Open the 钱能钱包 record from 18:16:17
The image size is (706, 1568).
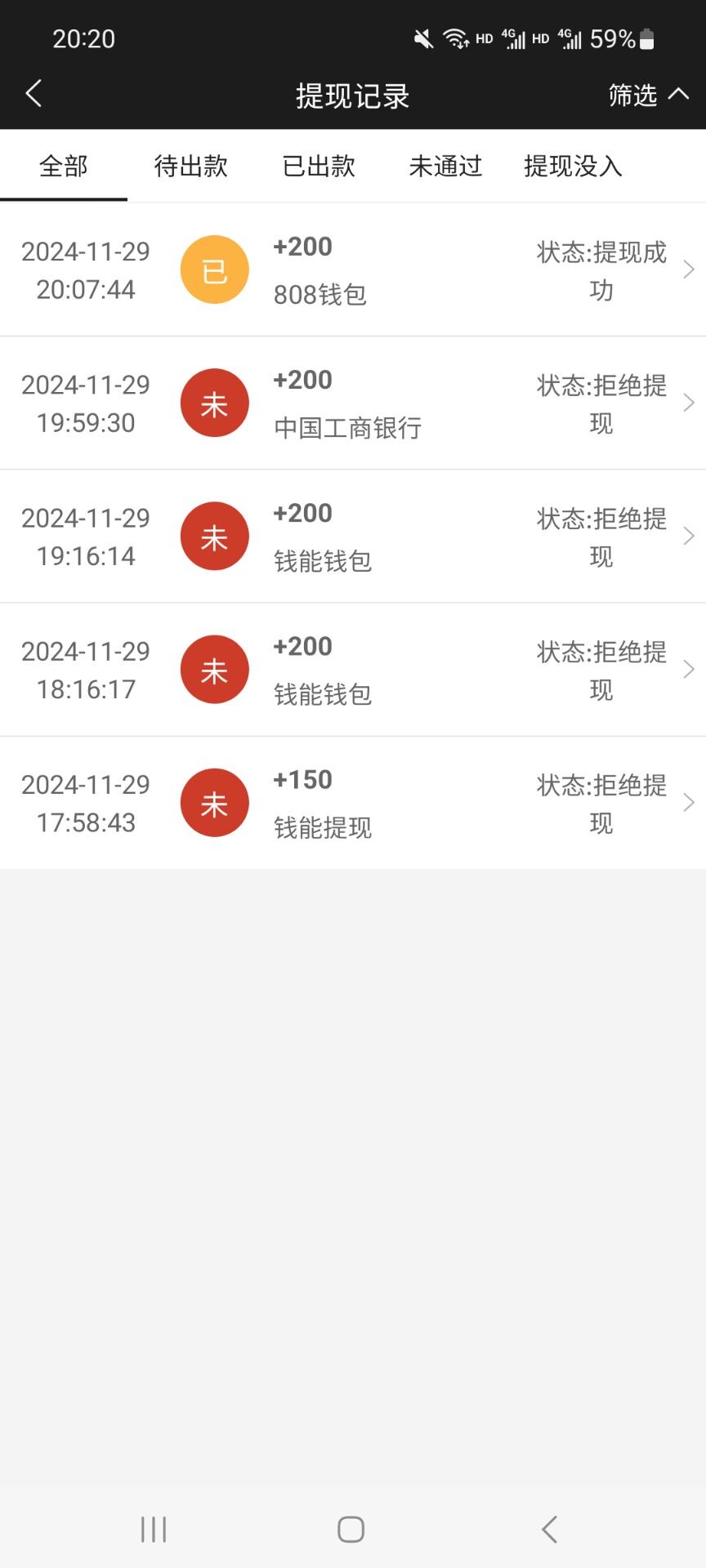pyautogui.click(x=353, y=669)
